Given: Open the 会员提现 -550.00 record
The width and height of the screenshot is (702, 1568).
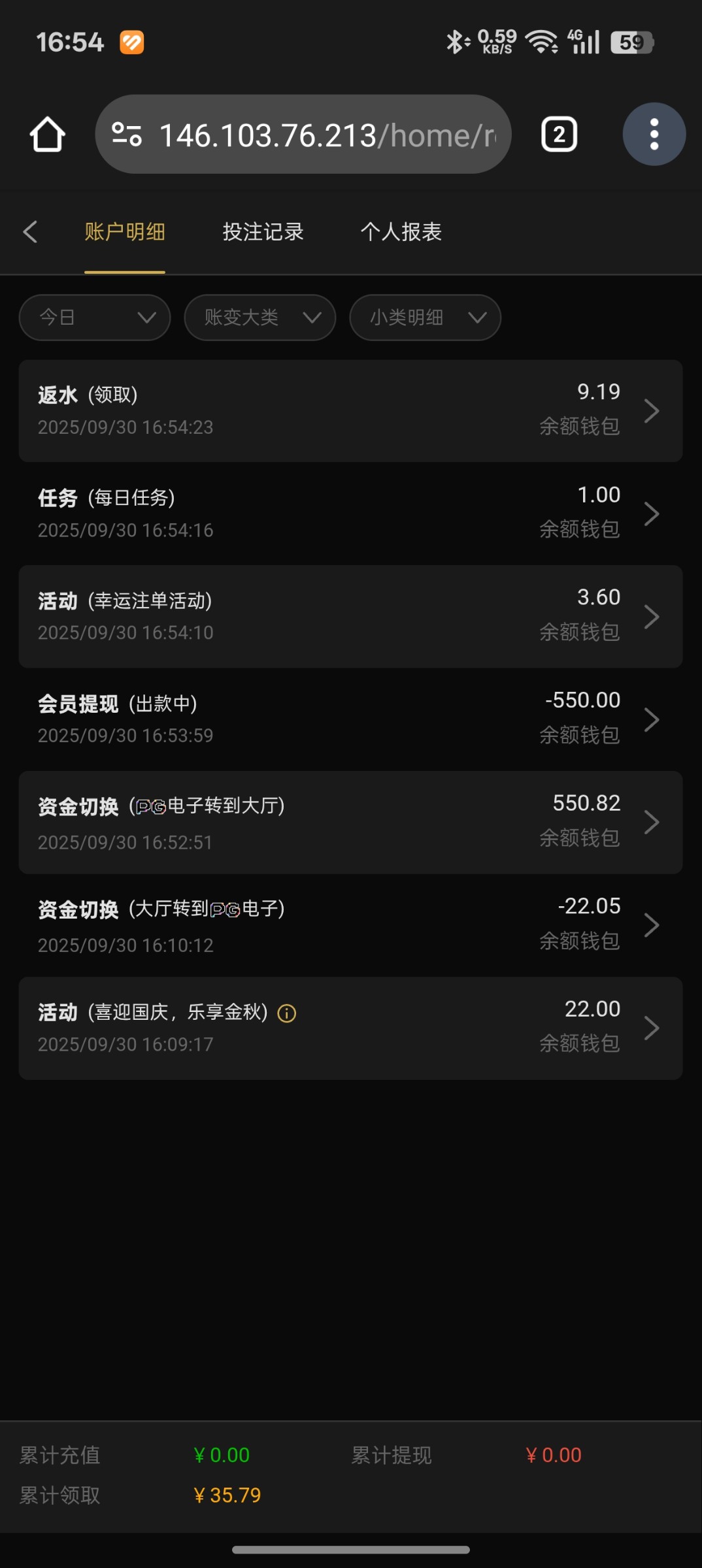Looking at the screenshot, I should [x=350, y=719].
